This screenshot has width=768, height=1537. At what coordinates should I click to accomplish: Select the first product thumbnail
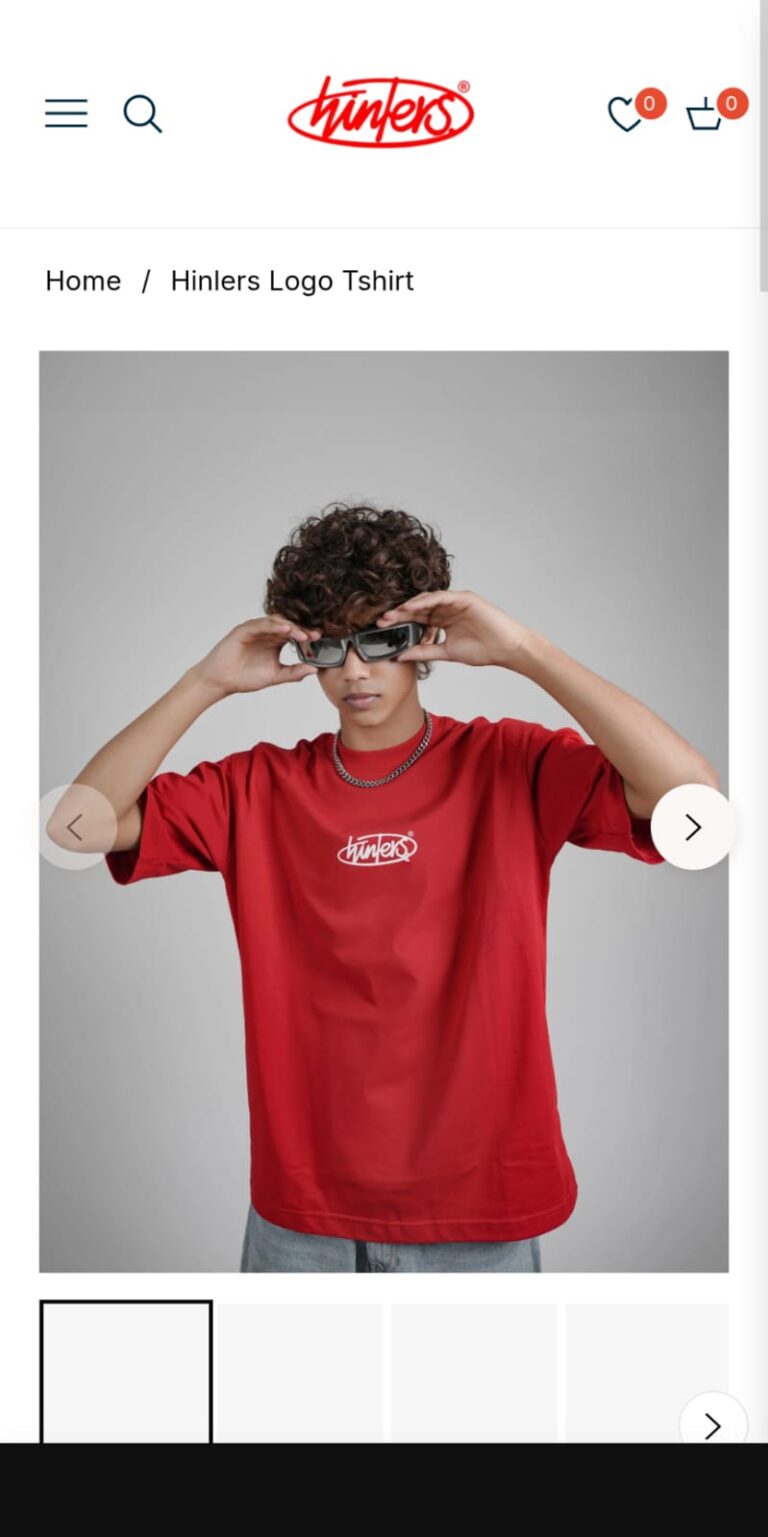pyautogui.click(x=126, y=1370)
